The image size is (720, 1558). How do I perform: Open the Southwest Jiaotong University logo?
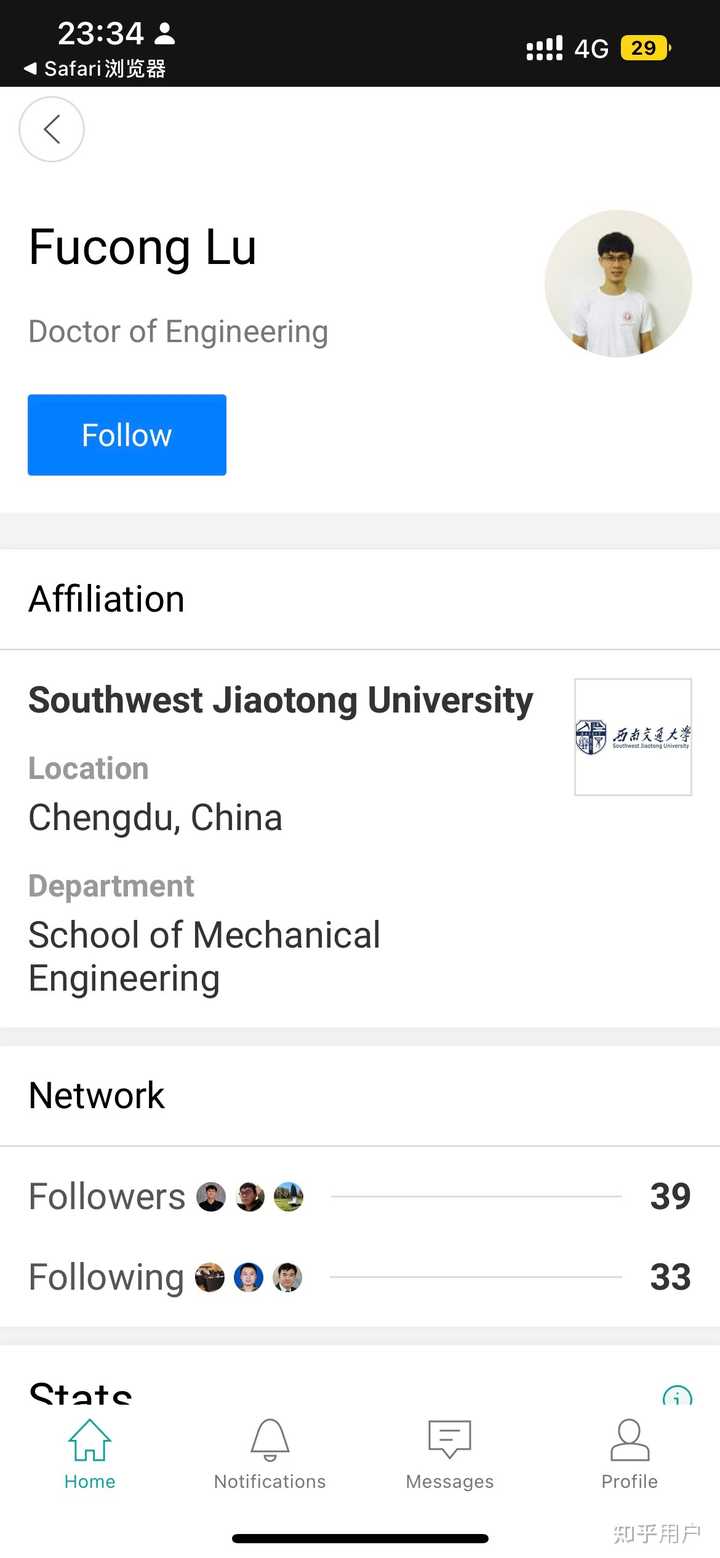coord(632,737)
